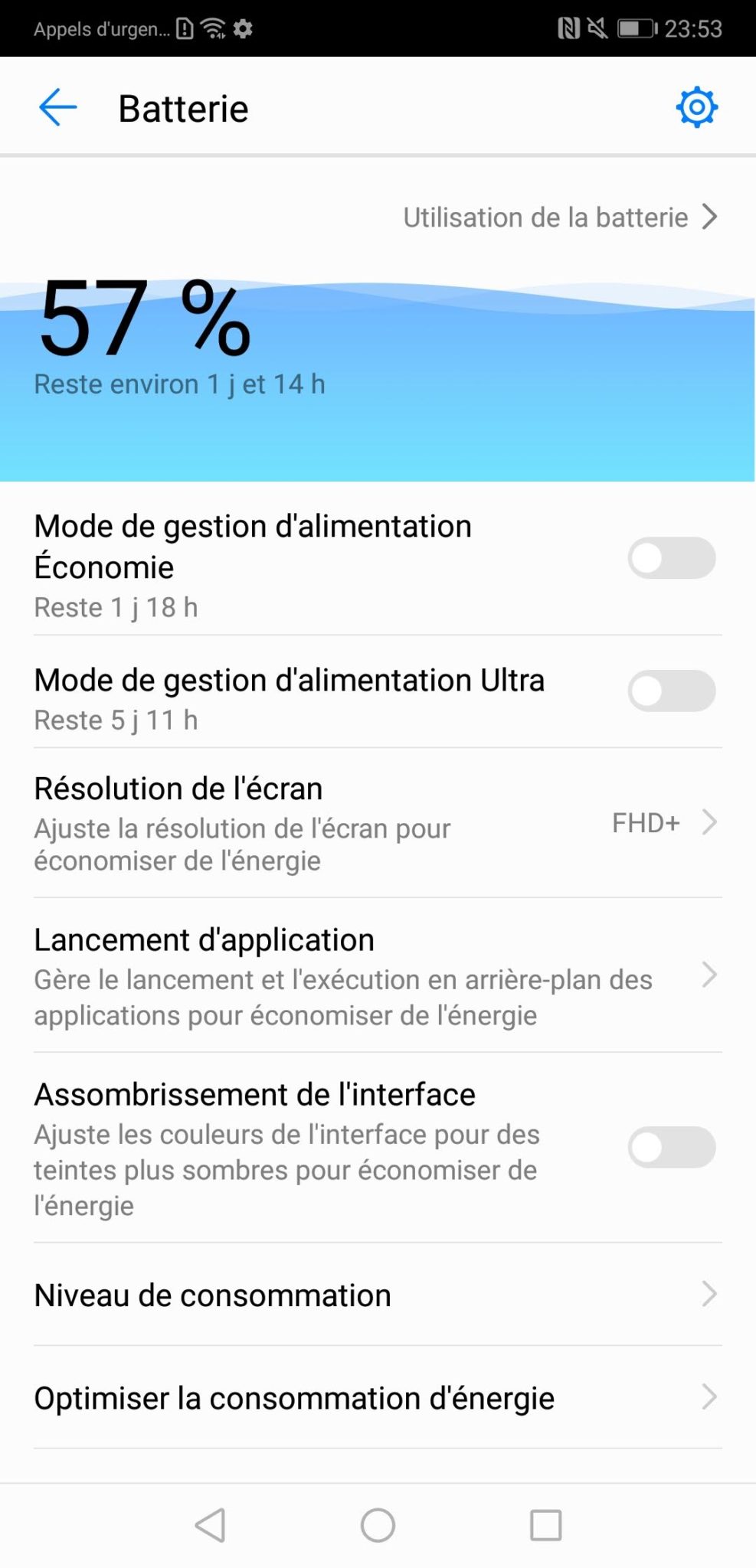
Task: Open Utilisation de la batterie
Action: (559, 217)
